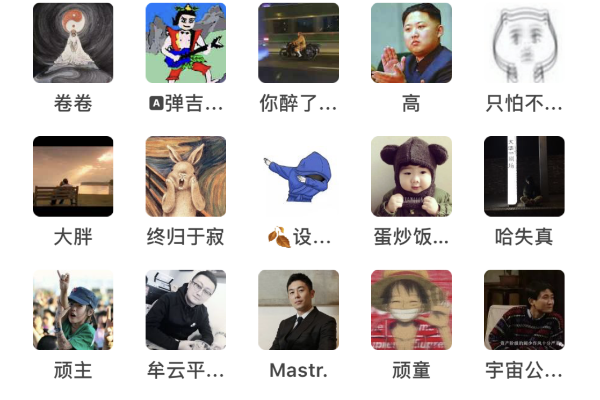Open member 蛋炒饭…'s profile

(411, 177)
